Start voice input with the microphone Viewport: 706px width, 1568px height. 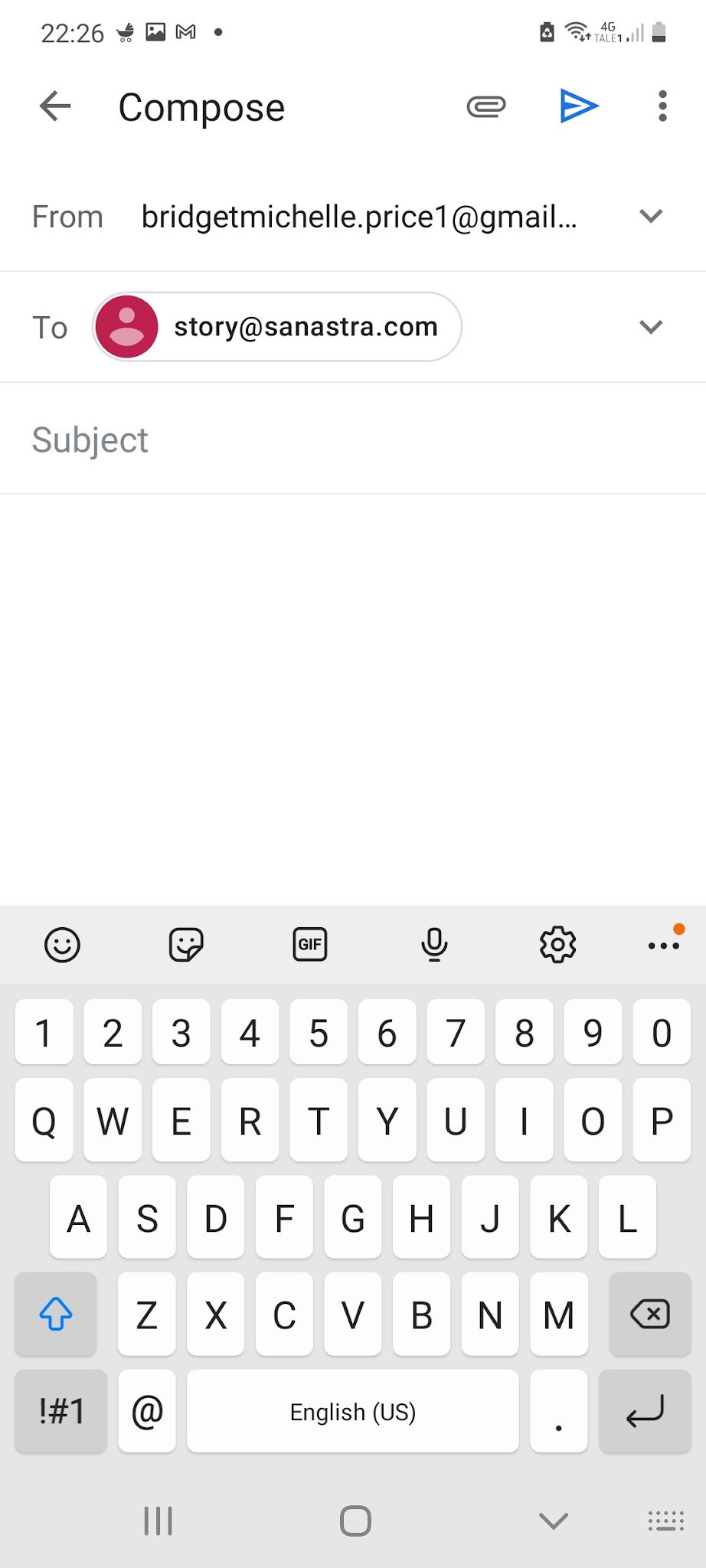(x=434, y=945)
